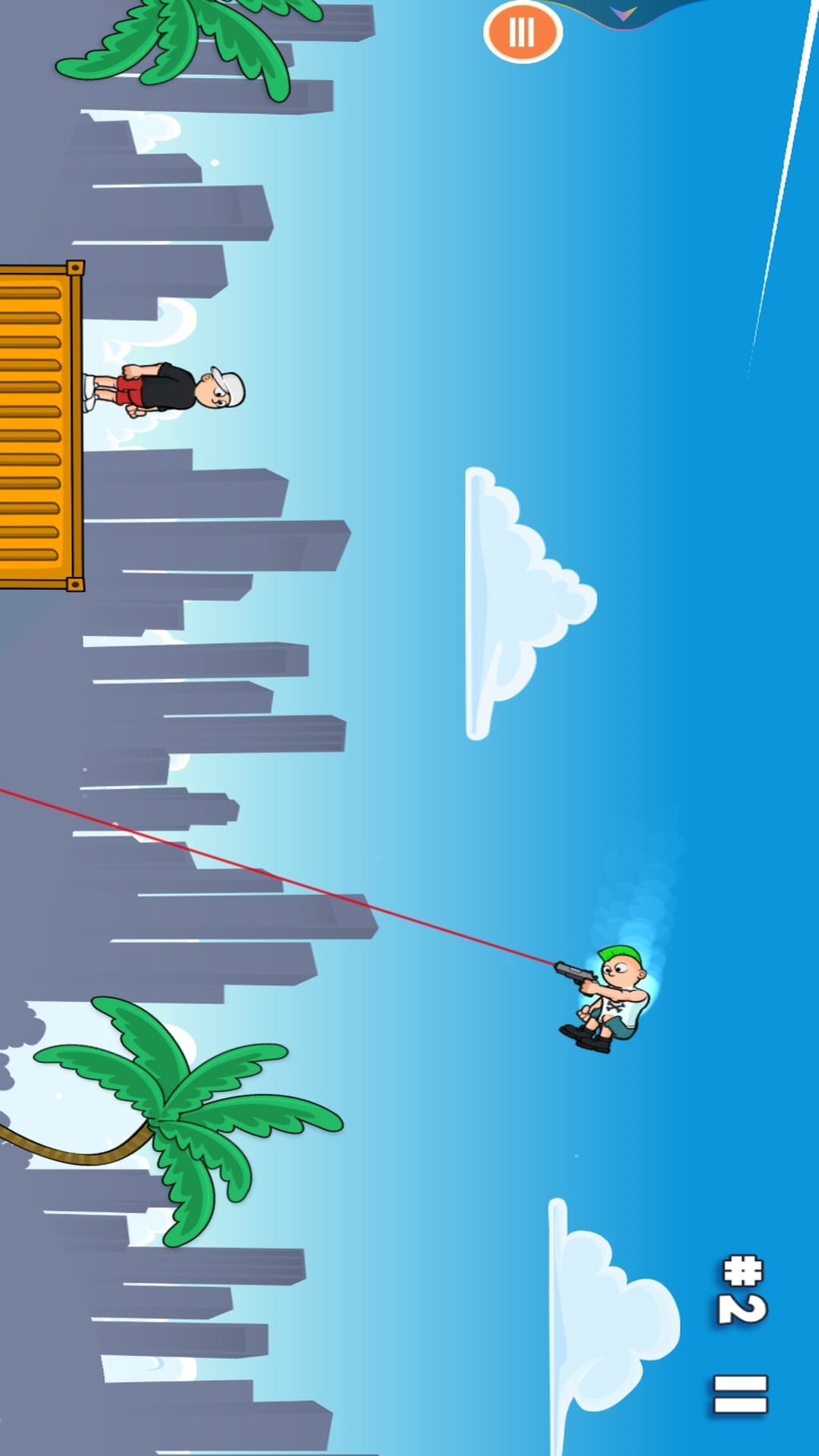Open the orange three-bar floating menu button

pos(522,33)
